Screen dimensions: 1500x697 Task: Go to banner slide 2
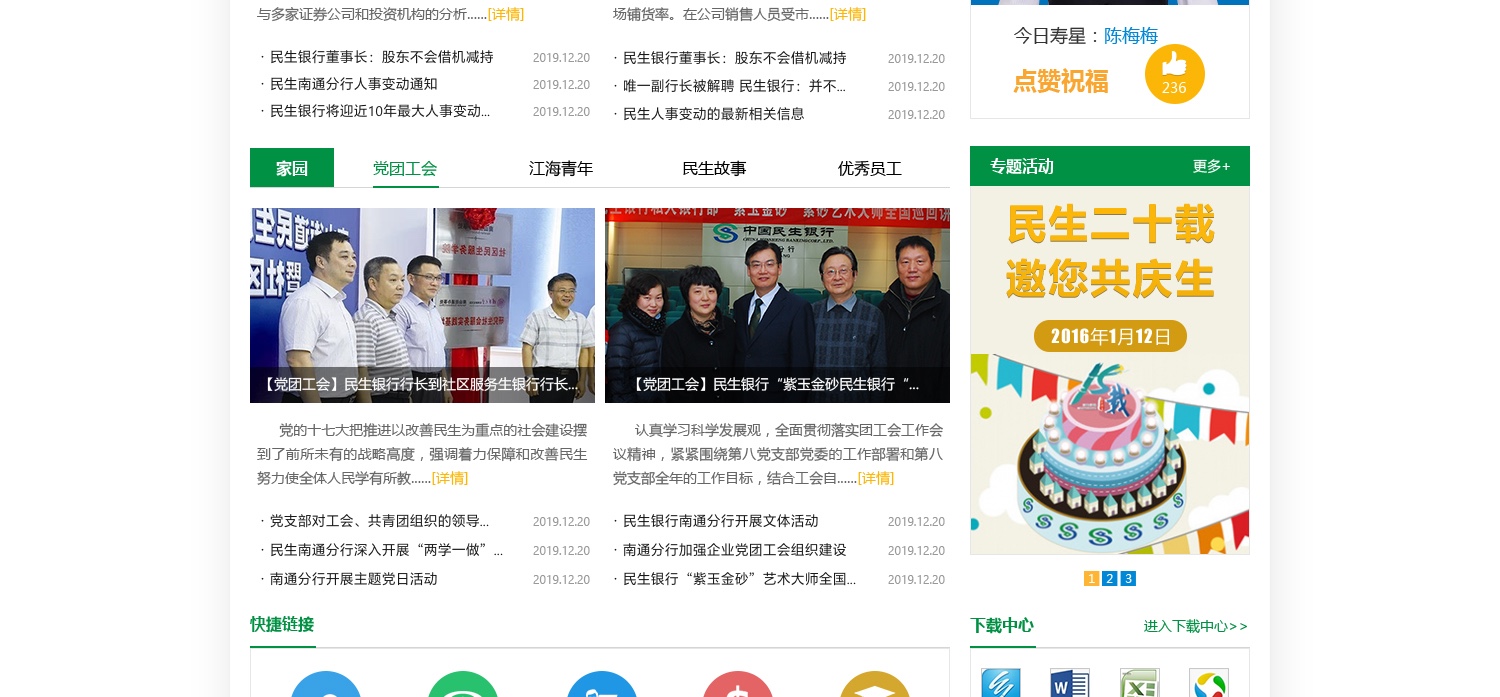click(1110, 578)
